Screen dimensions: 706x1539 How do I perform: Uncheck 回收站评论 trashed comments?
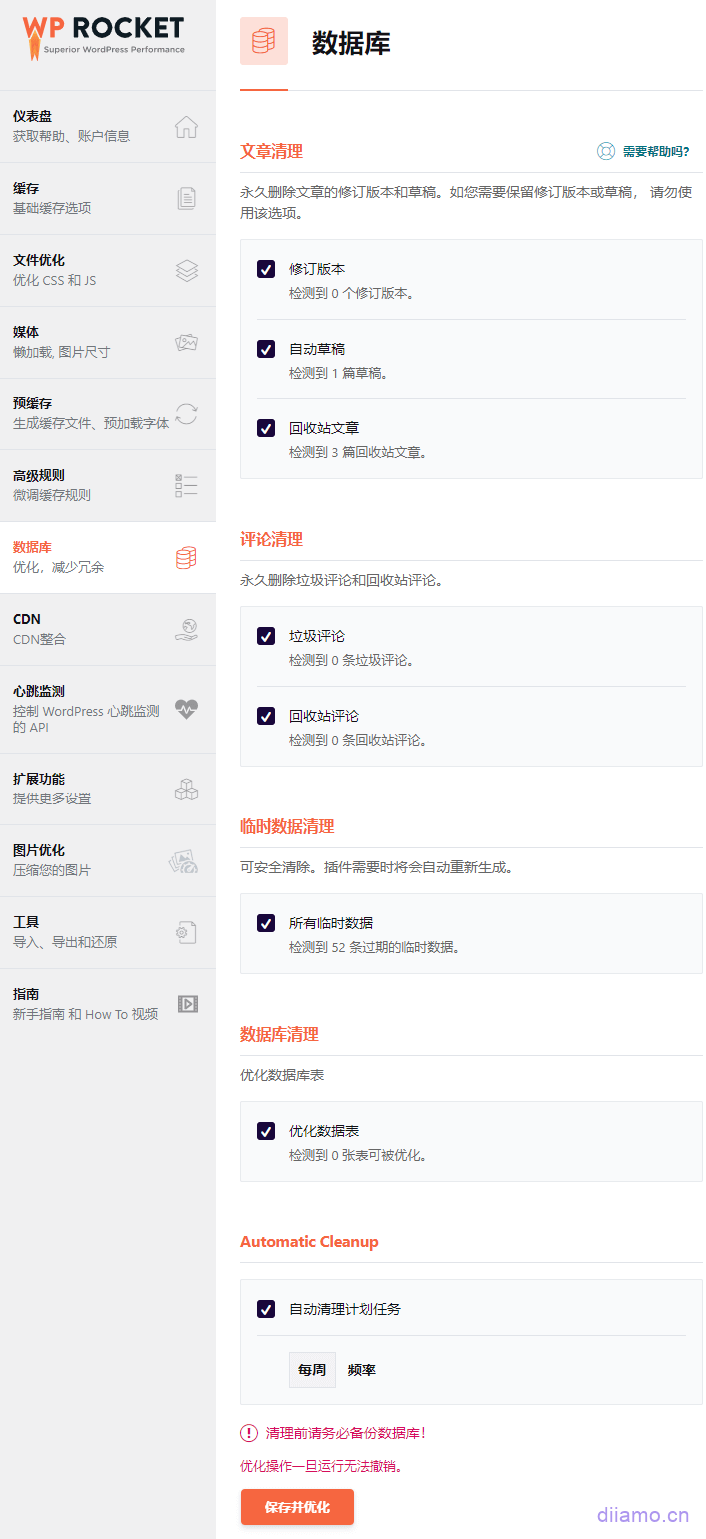(266, 716)
